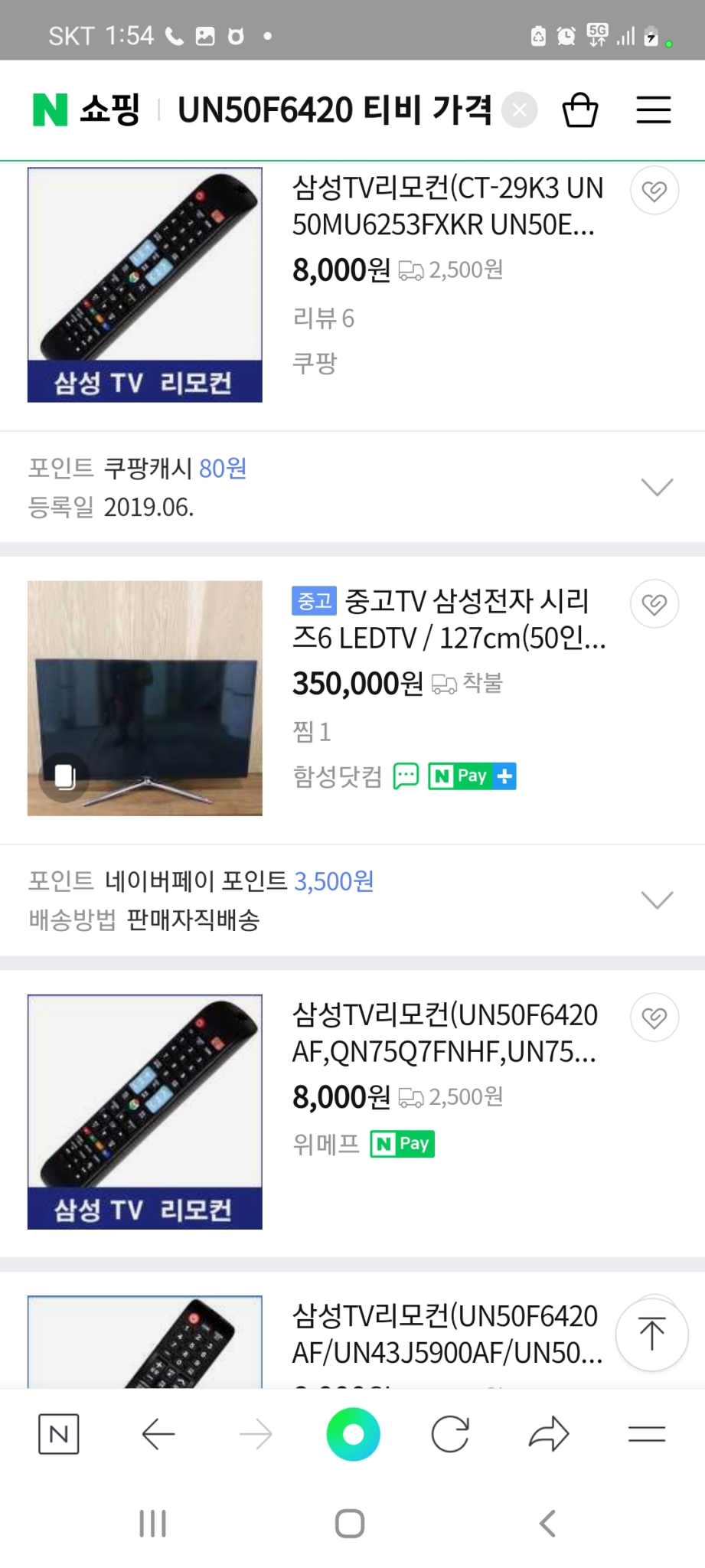The width and height of the screenshot is (705, 1568).
Task: Clear the search query with the X button
Action: pos(519,109)
